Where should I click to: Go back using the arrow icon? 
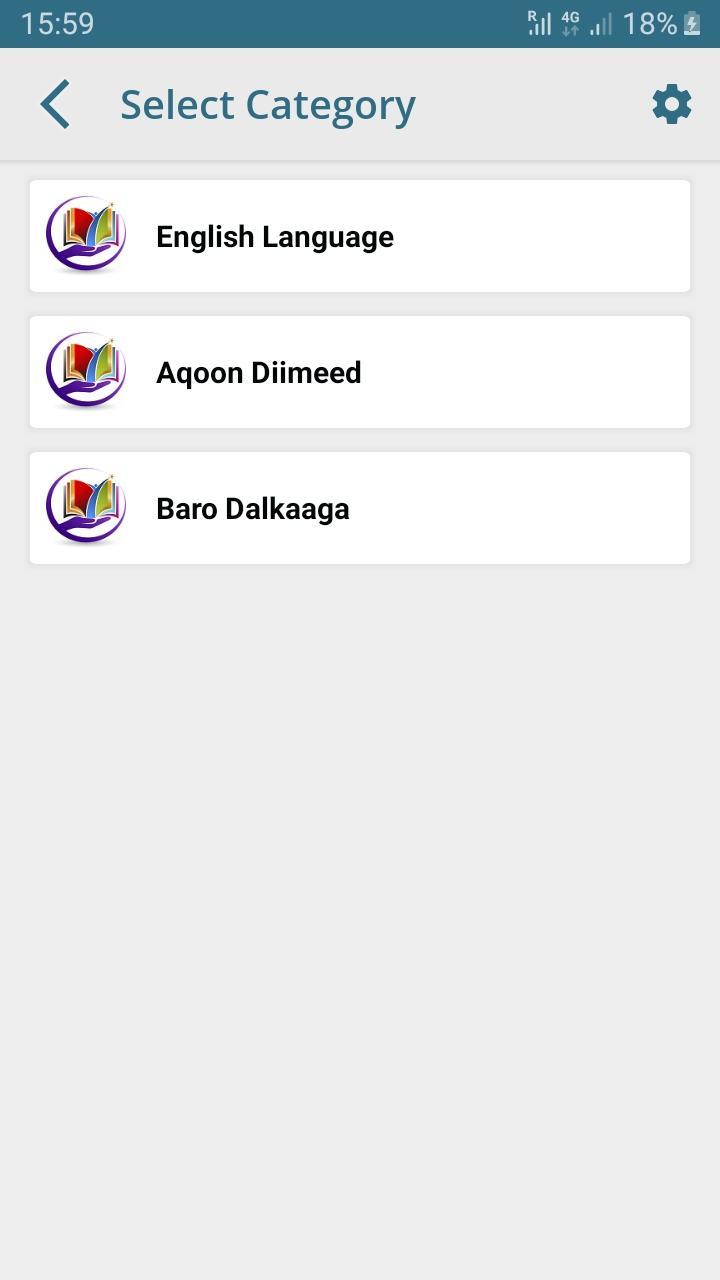tap(56, 105)
